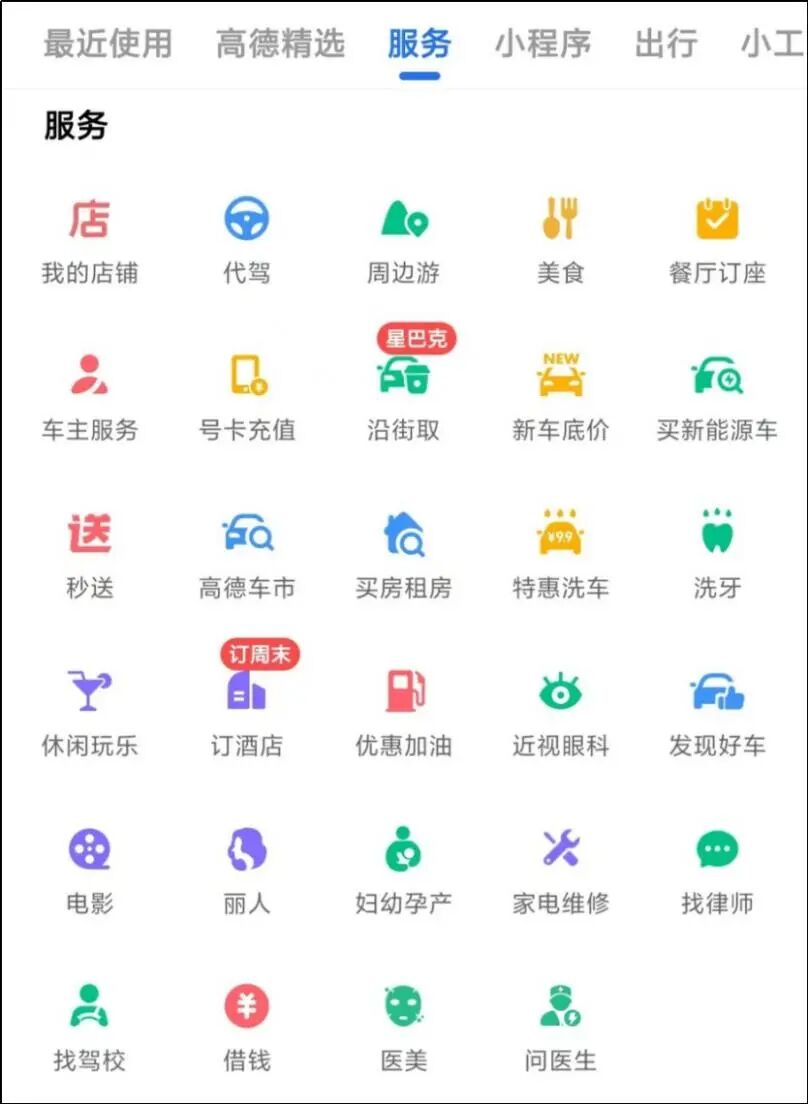Switch to the 高德精选 tab

[x=280, y=44]
